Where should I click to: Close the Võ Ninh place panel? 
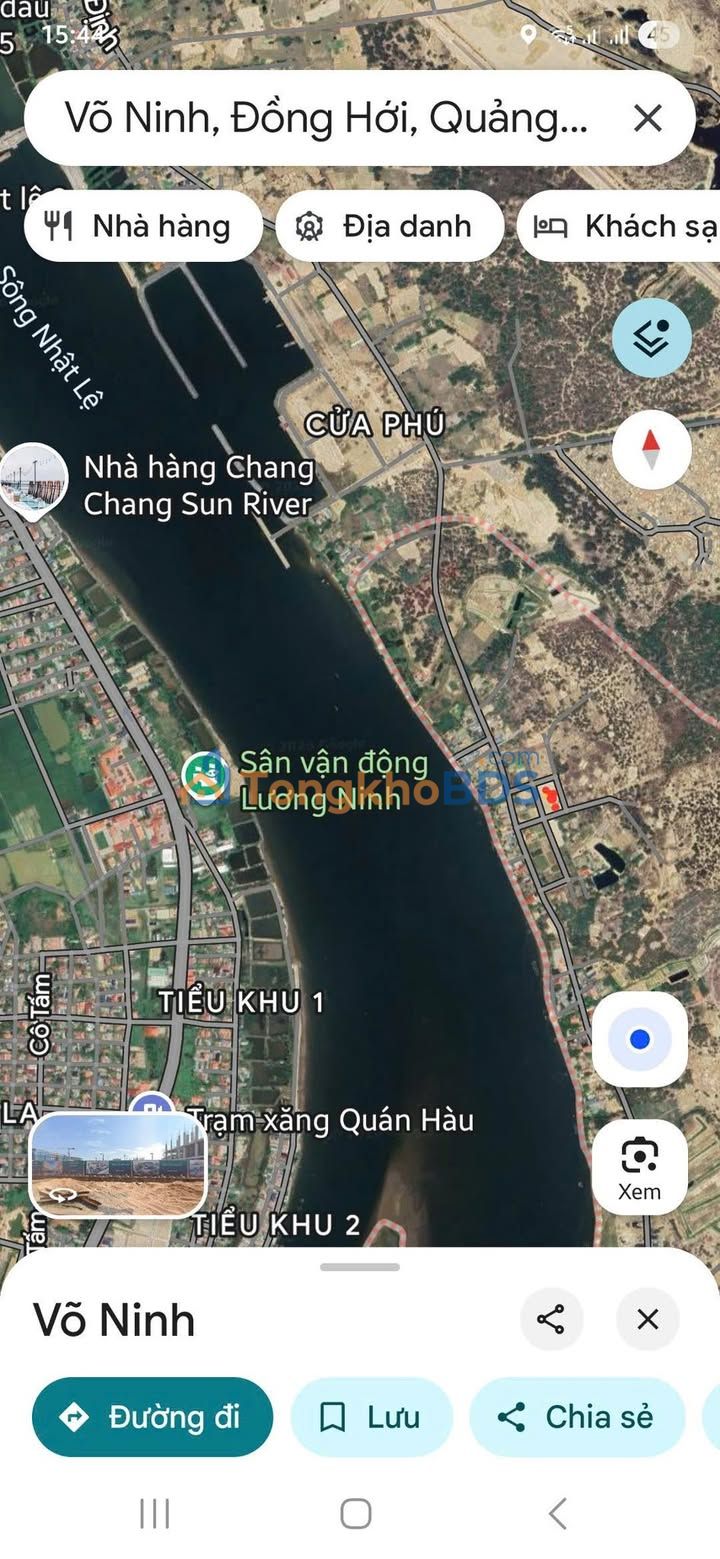click(x=648, y=1319)
